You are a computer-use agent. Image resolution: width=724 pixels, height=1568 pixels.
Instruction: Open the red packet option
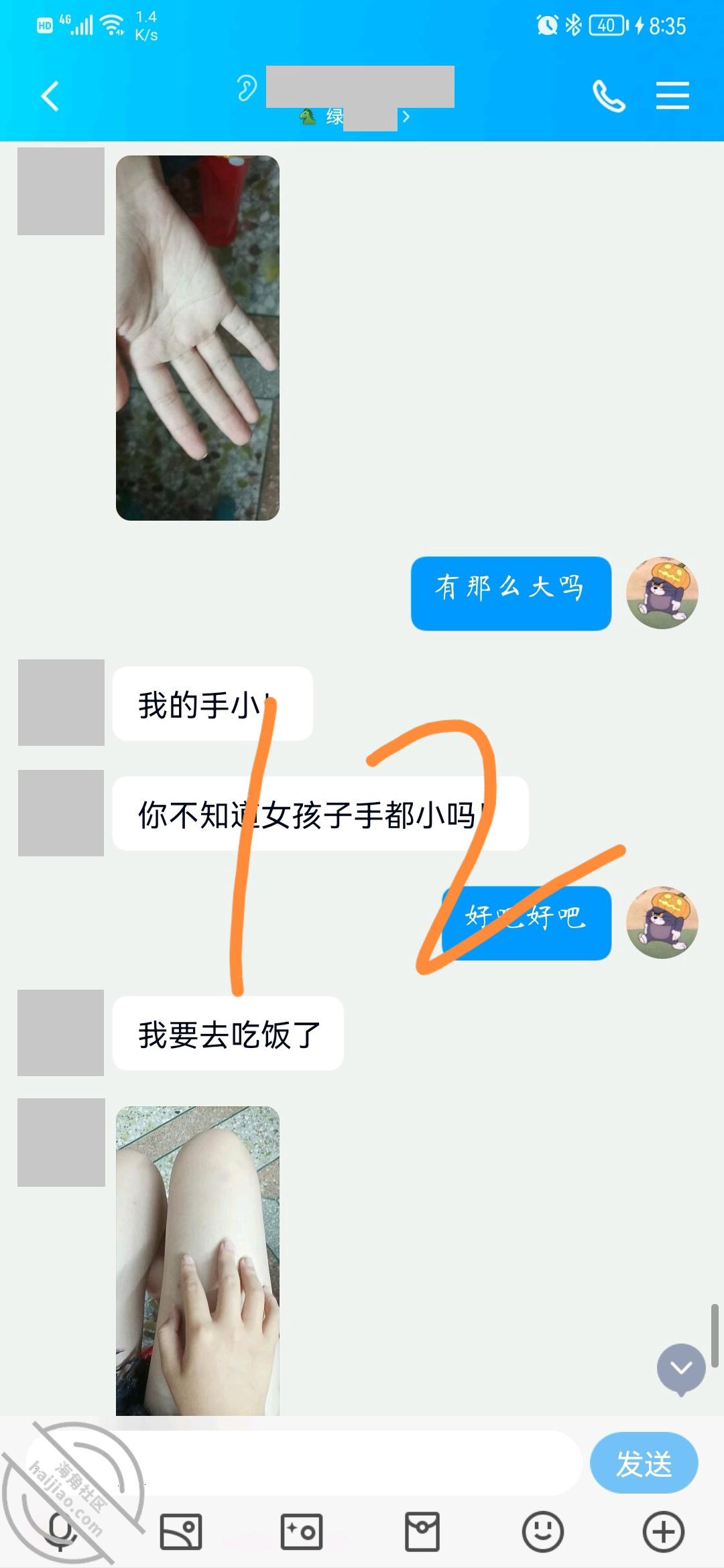point(422,1532)
